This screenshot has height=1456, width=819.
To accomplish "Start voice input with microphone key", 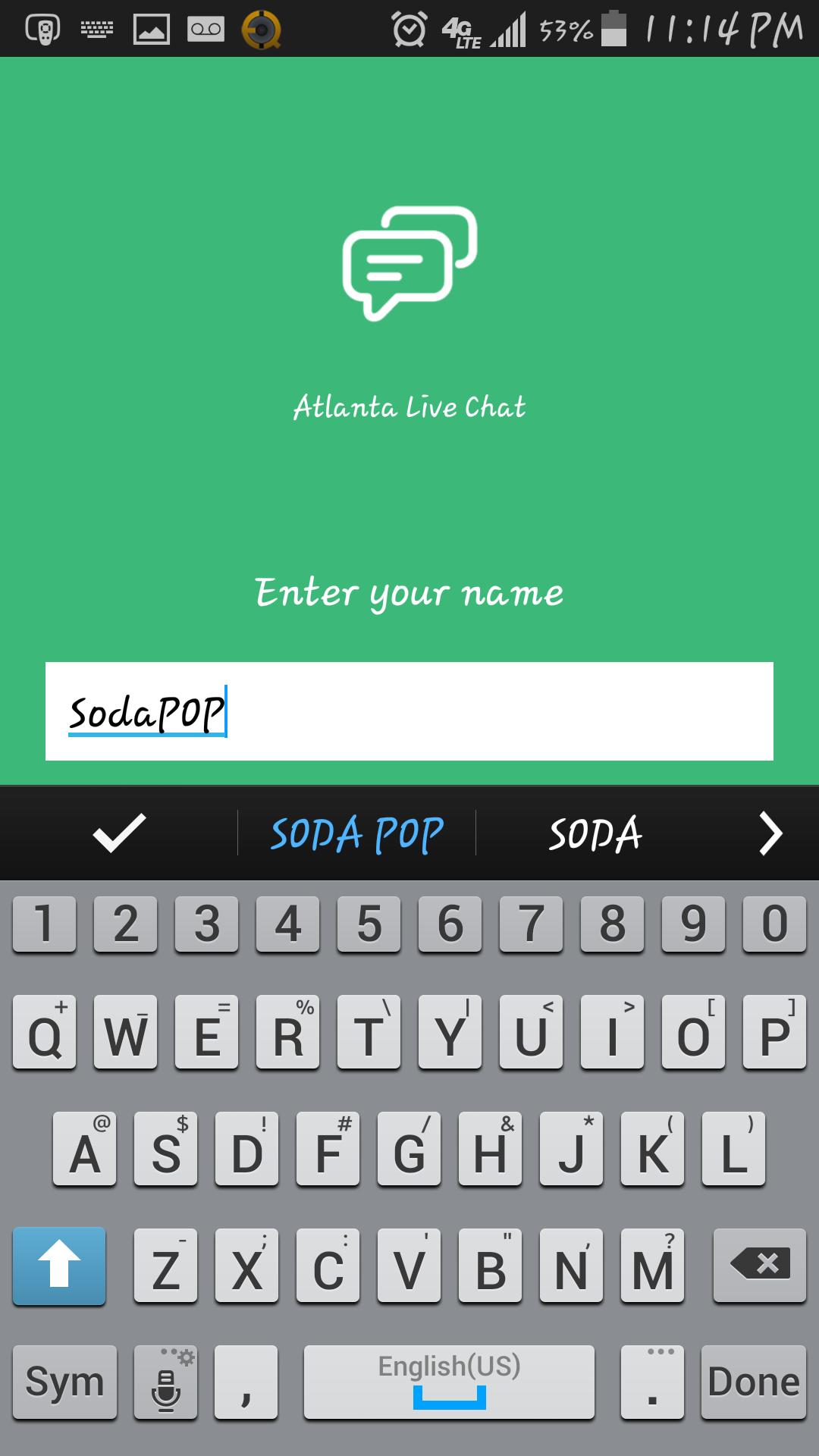I will pyautogui.click(x=165, y=1382).
